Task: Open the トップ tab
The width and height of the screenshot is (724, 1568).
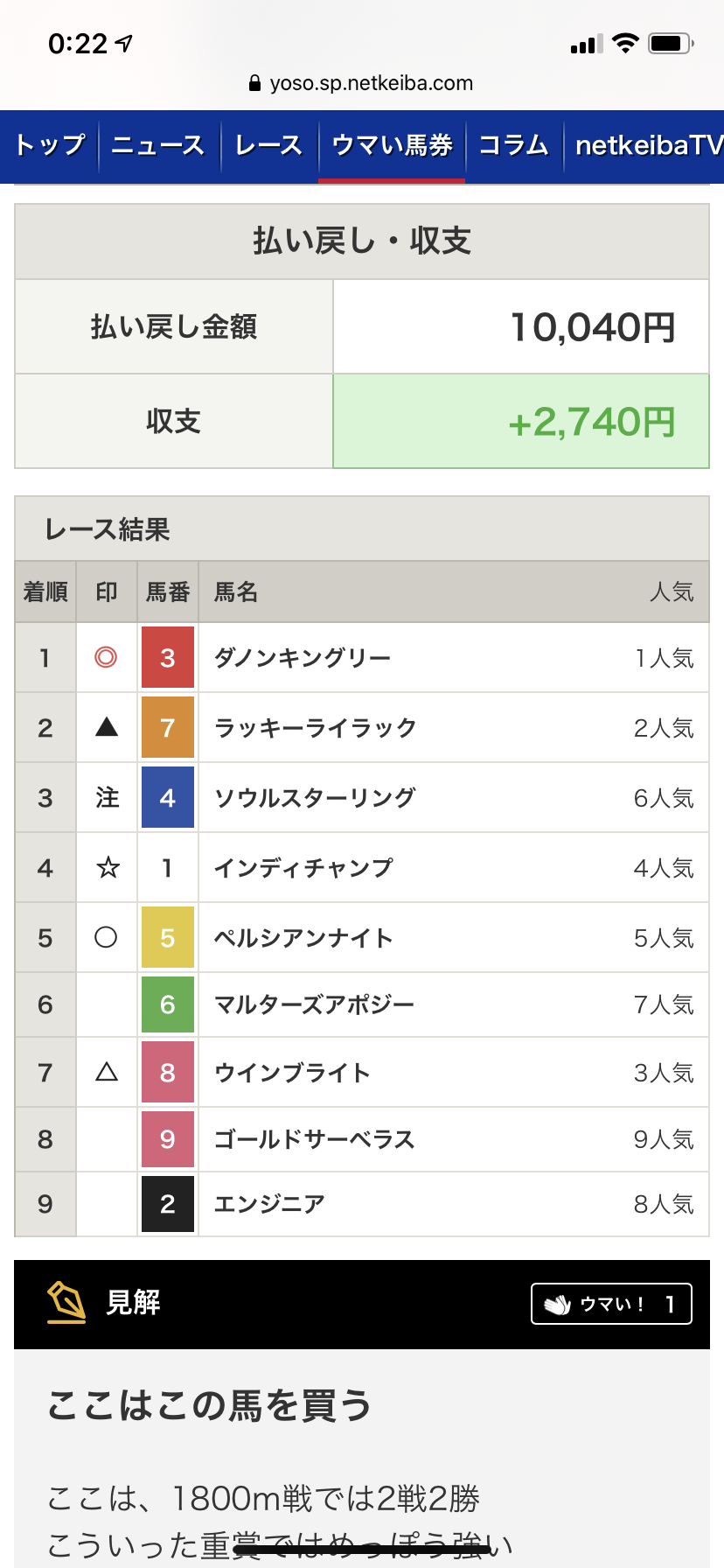Action: [x=50, y=145]
